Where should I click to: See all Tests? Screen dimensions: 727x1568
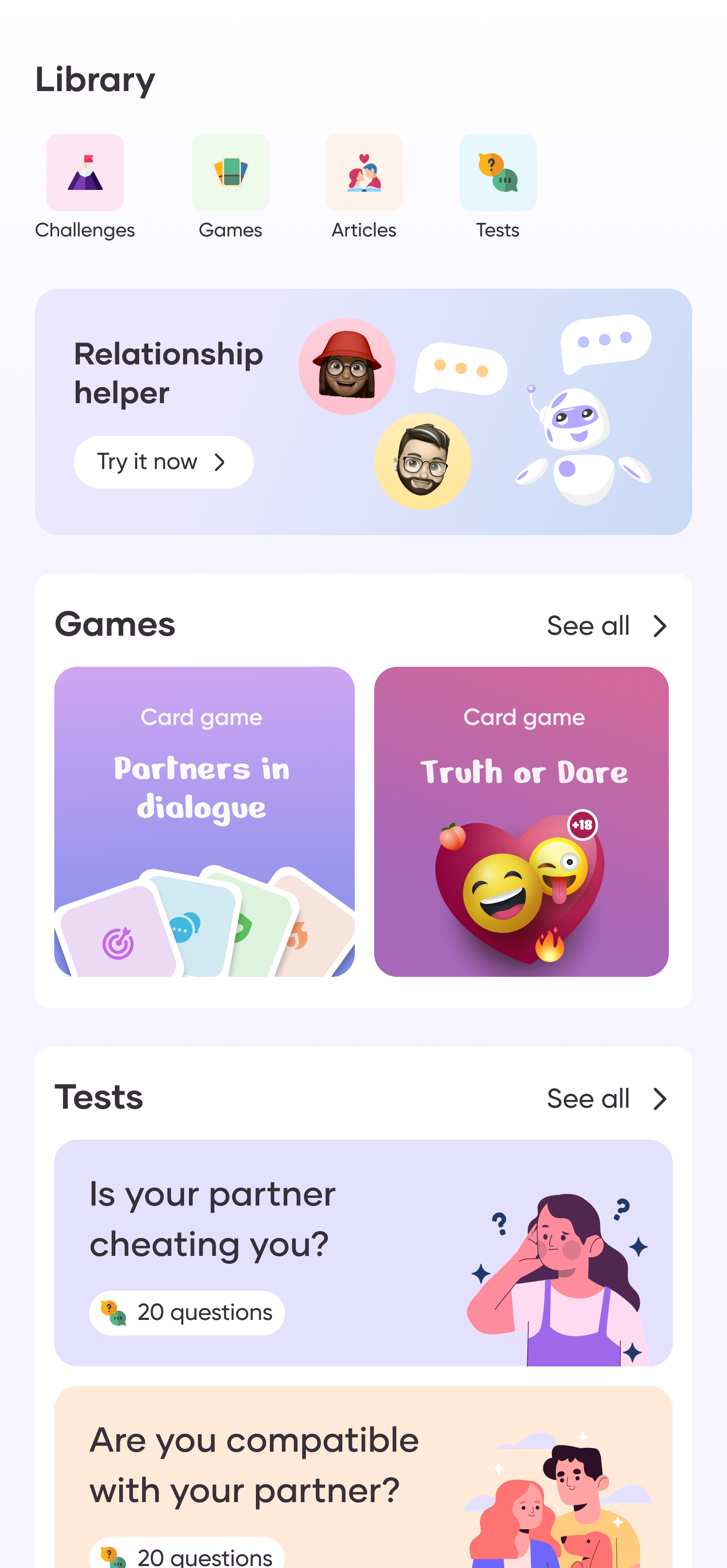click(x=606, y=1098)
